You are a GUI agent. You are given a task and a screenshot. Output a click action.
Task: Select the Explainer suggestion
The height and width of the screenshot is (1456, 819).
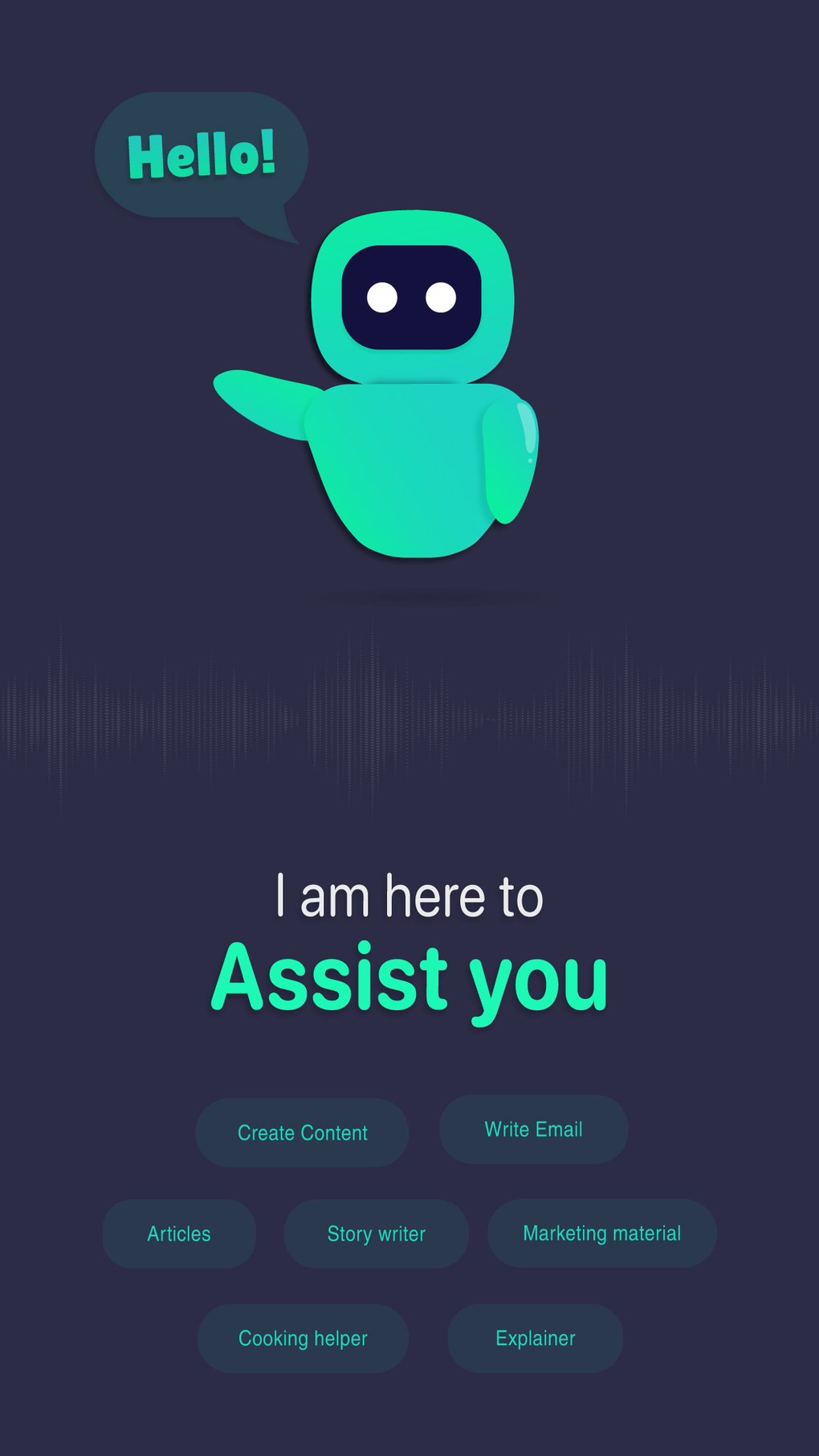pyautogui.click(x=535, y=1338)
